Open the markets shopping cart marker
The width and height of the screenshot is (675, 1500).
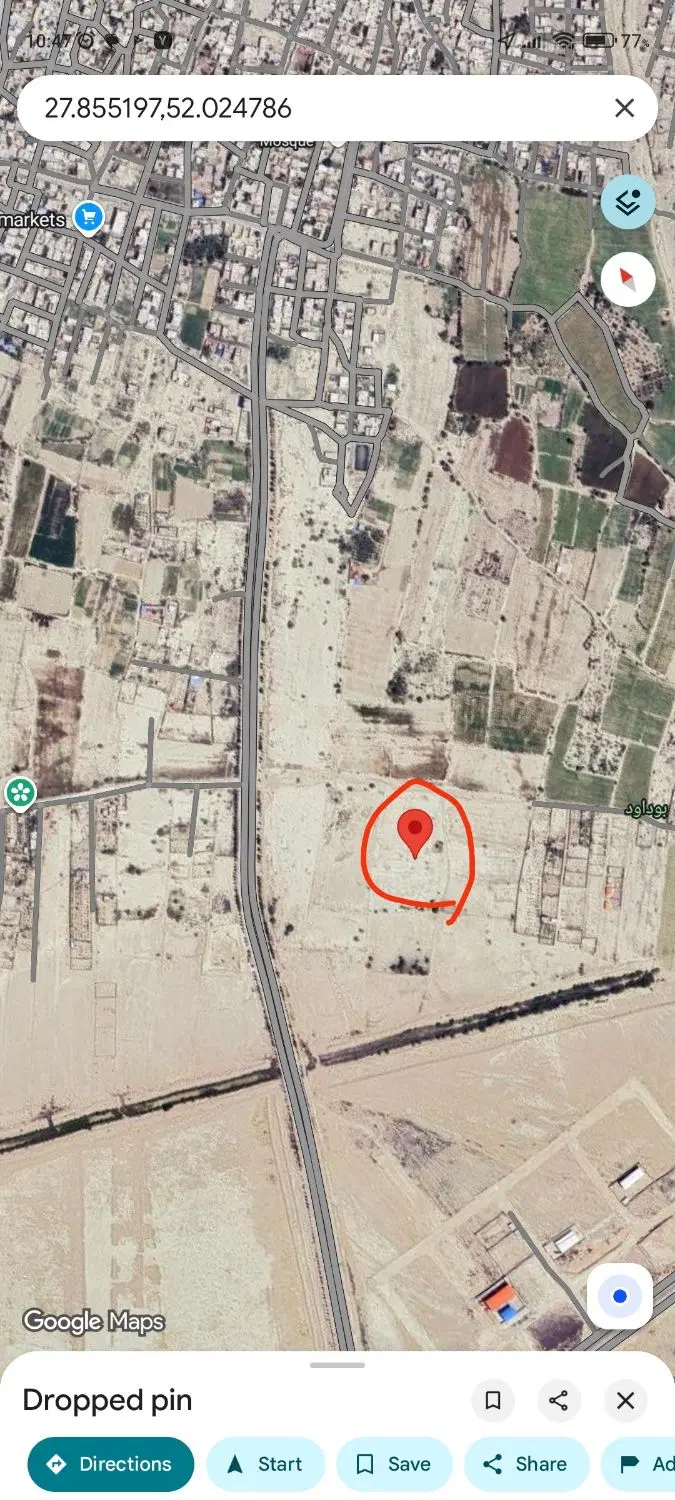coord(89,217)
